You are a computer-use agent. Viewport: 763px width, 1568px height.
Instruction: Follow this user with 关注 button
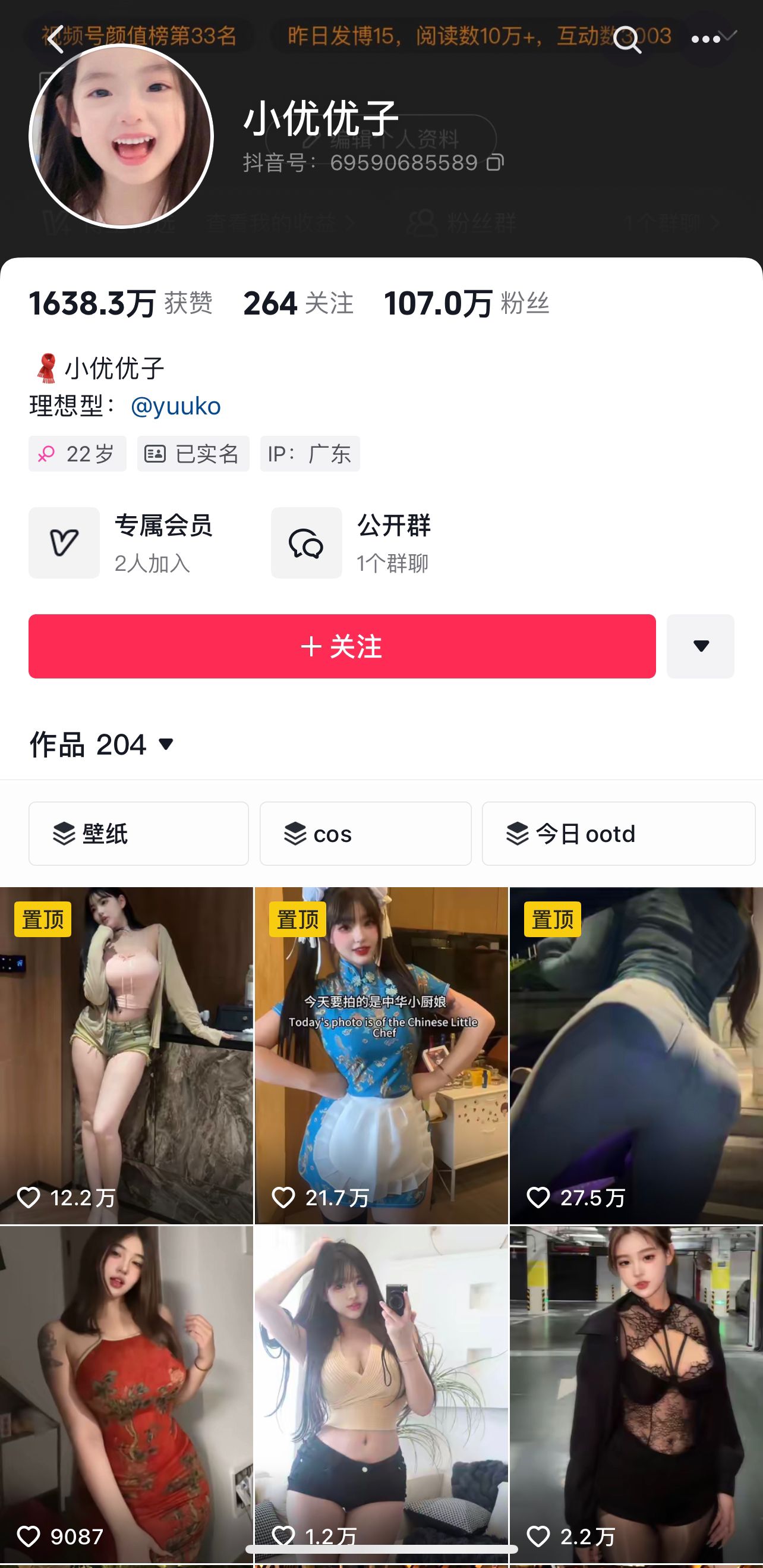pyautogui.click(x=342, y=646)
